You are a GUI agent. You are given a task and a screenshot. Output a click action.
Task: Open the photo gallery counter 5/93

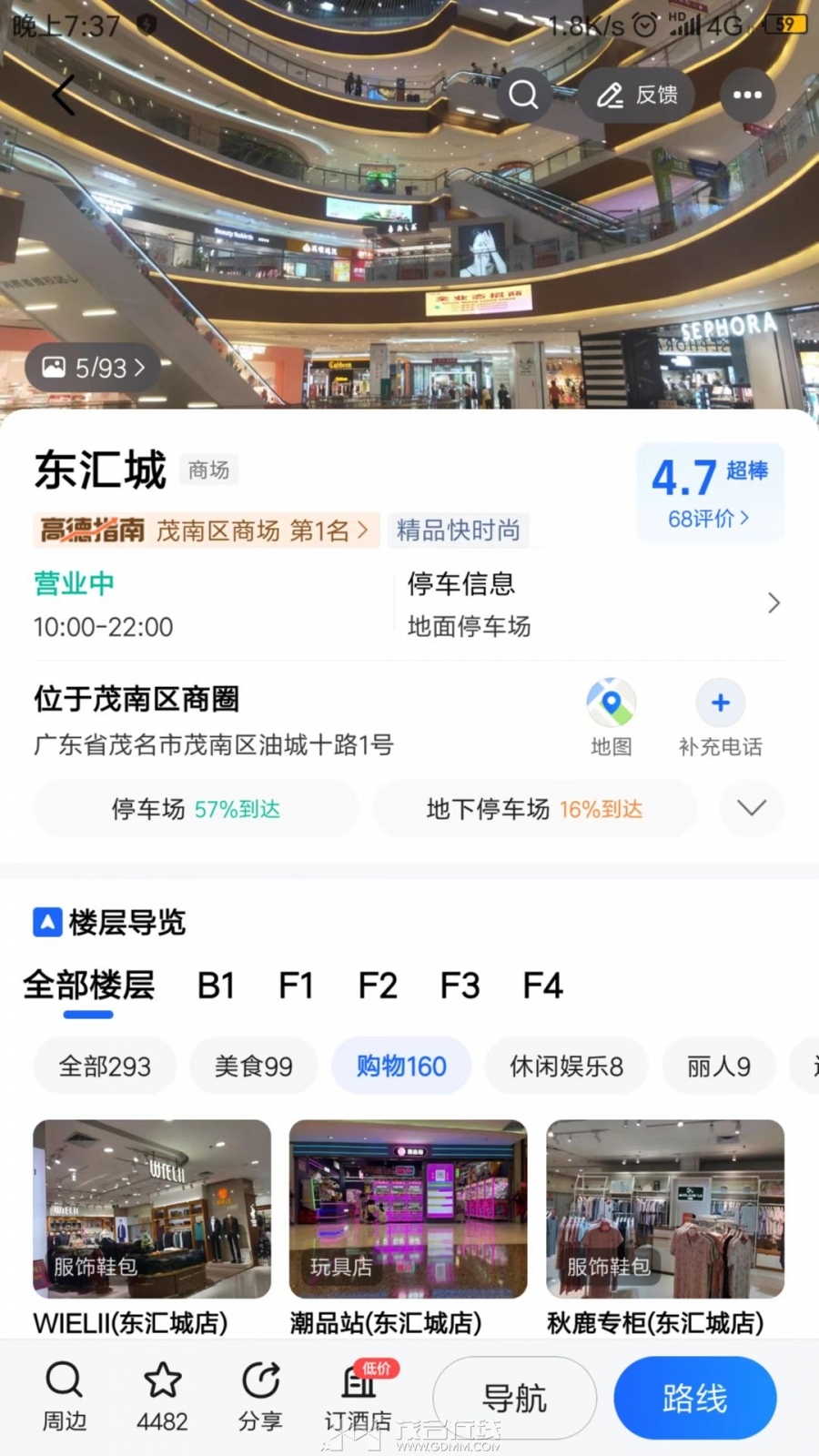point(93,368)
